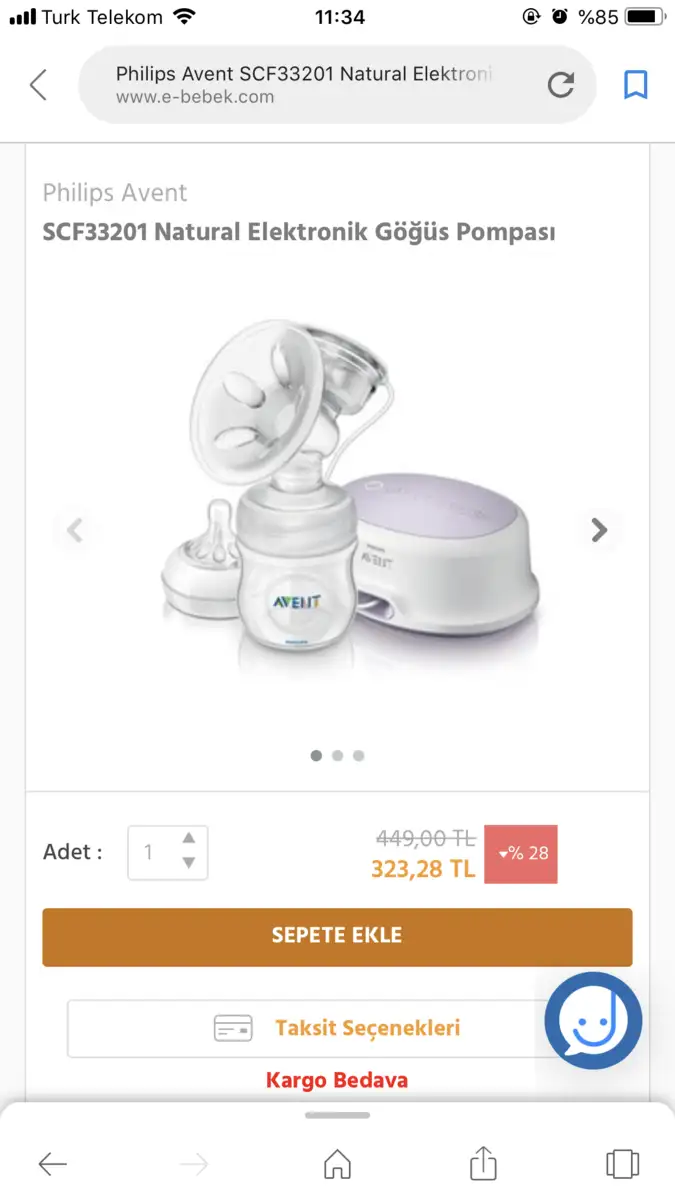675x1200 pixels.
Task: Share this page from the bottom toolbar
Action: 483,1162
